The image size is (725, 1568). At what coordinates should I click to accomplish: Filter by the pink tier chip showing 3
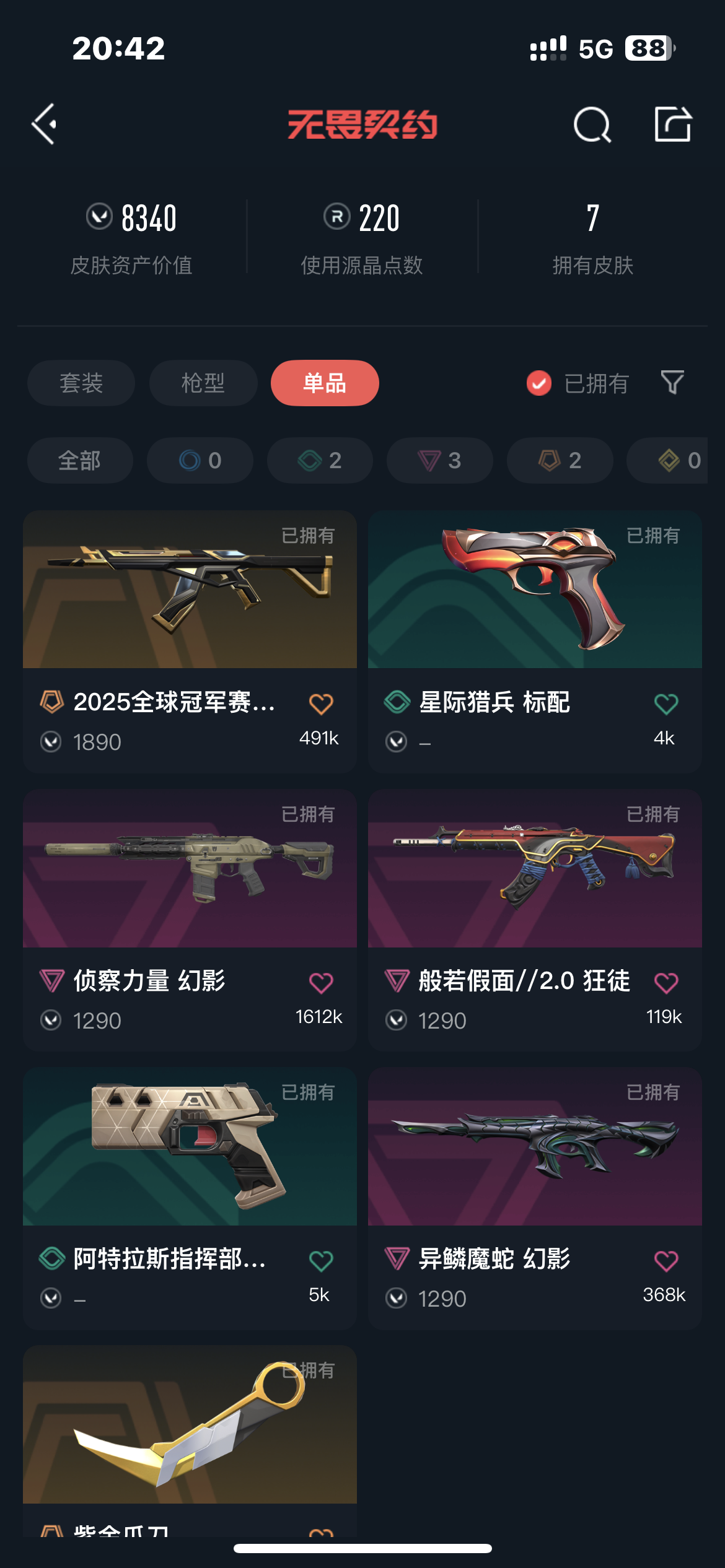(x=440, y=461)
